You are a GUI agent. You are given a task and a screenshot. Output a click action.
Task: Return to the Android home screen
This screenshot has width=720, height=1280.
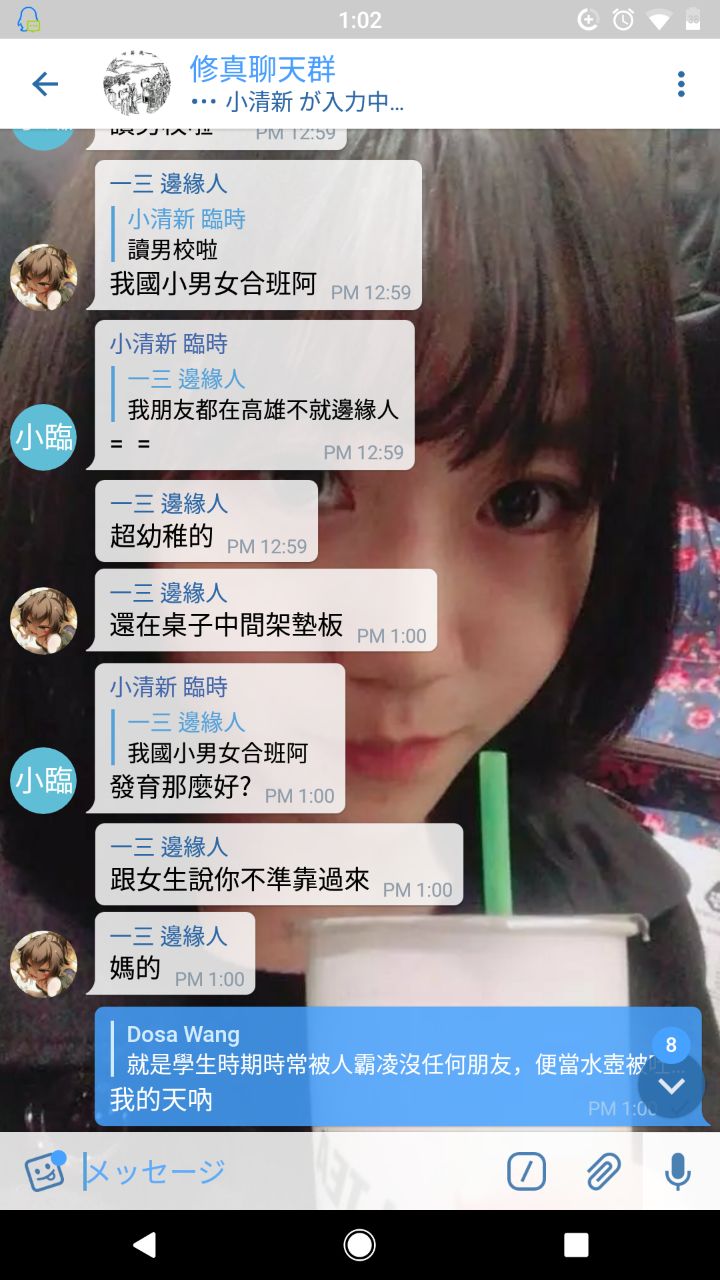tap(360, 1245)
